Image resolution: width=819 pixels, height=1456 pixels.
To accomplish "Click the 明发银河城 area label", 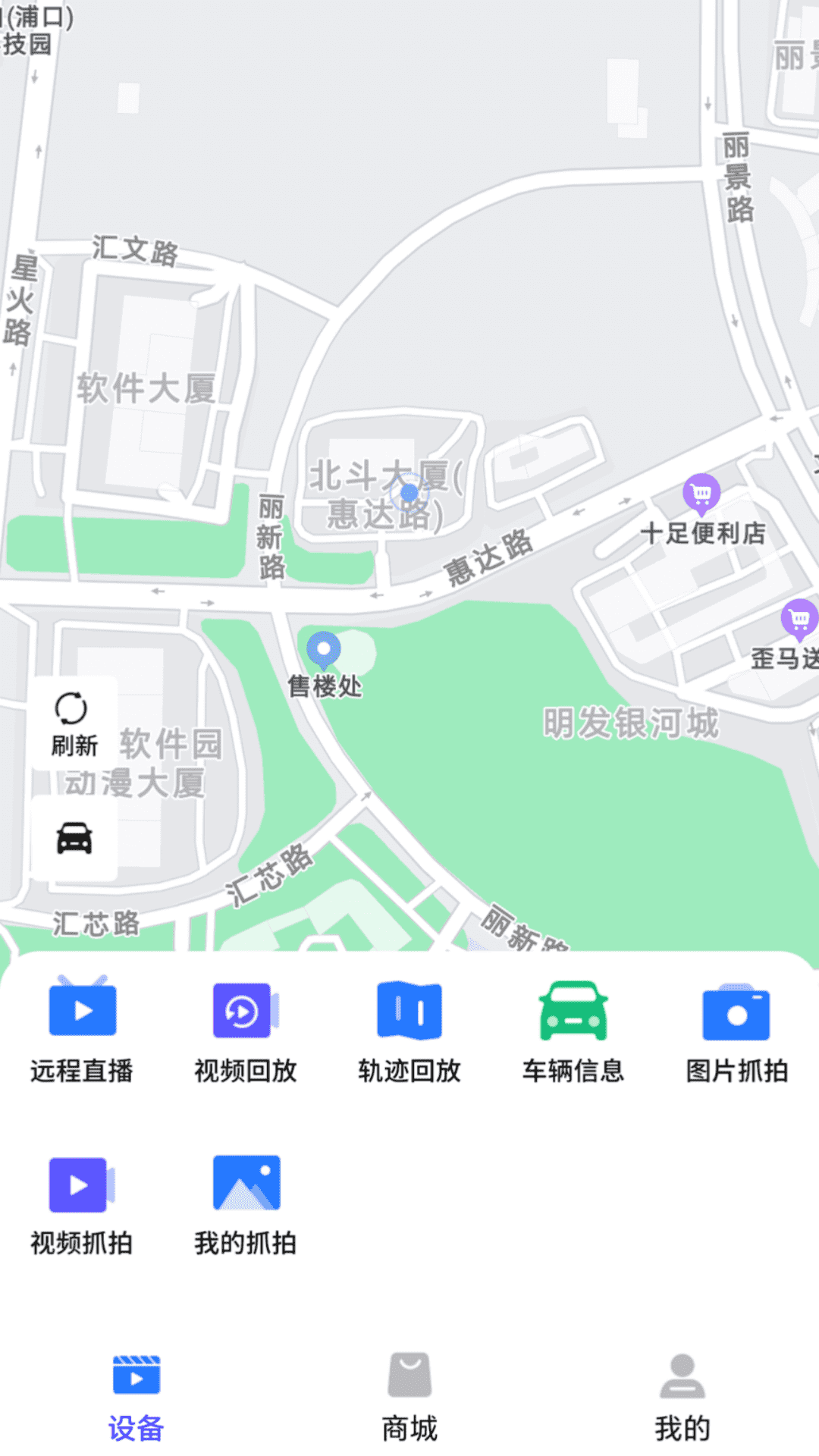I will click(x=633, y=723).
